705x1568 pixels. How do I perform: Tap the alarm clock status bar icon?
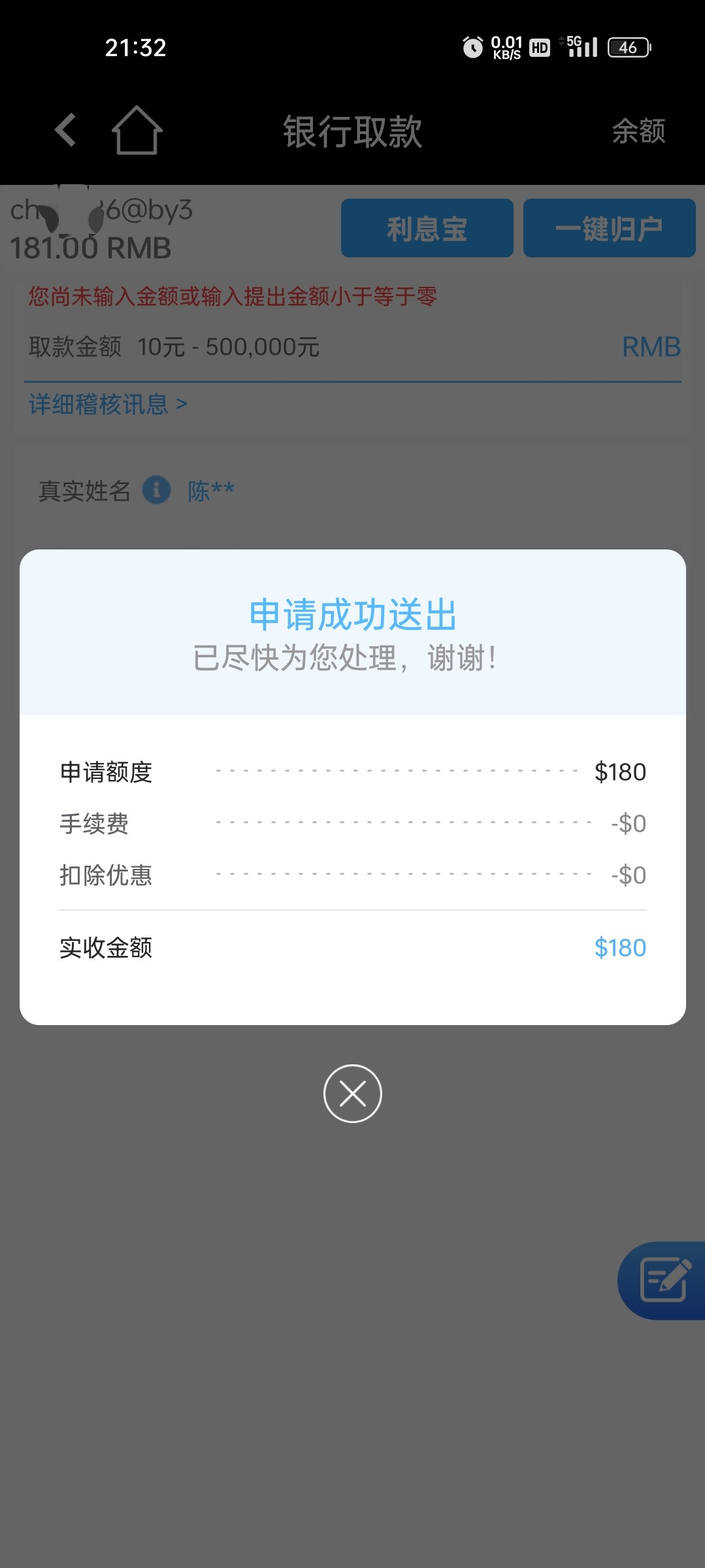pos(472,46)
